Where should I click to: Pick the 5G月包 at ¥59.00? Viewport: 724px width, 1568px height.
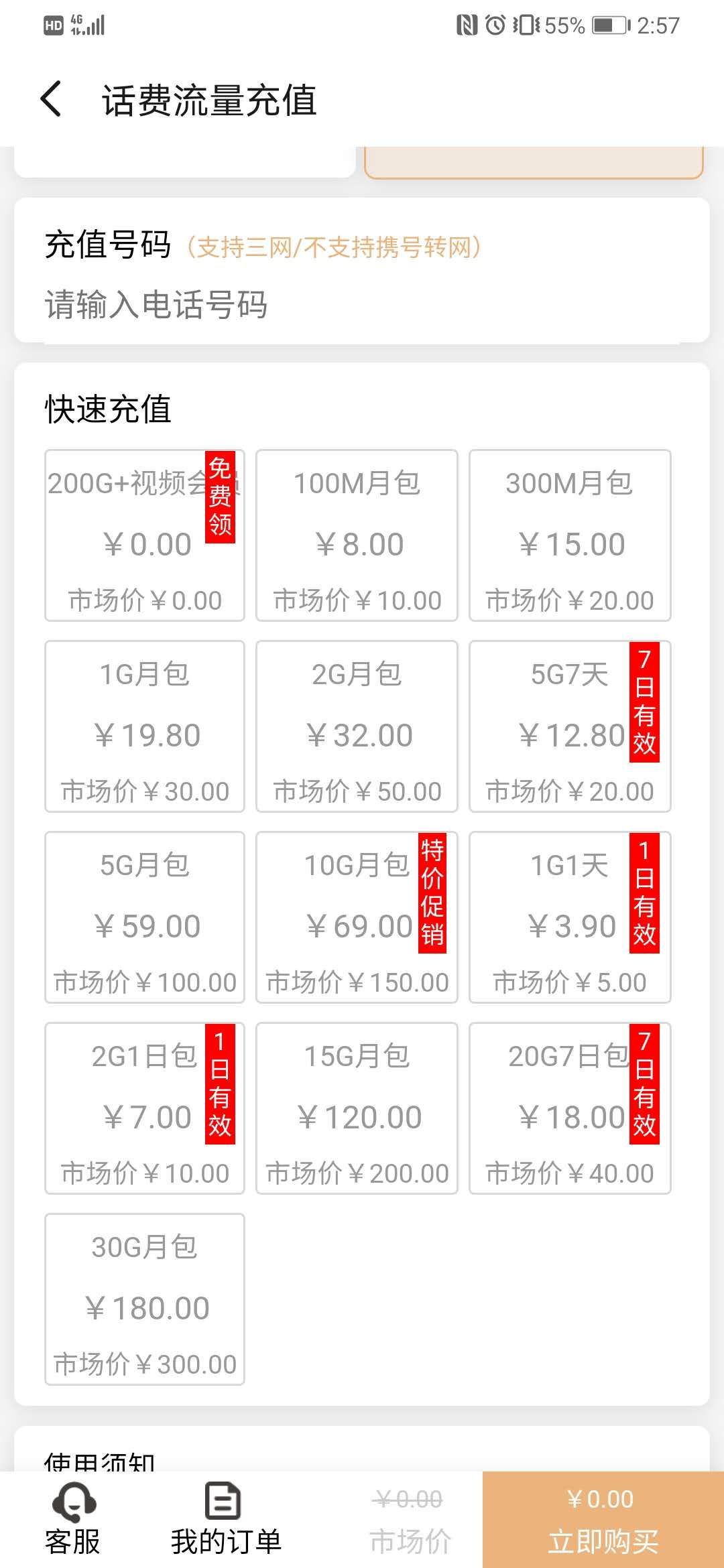tap(144, 917)
